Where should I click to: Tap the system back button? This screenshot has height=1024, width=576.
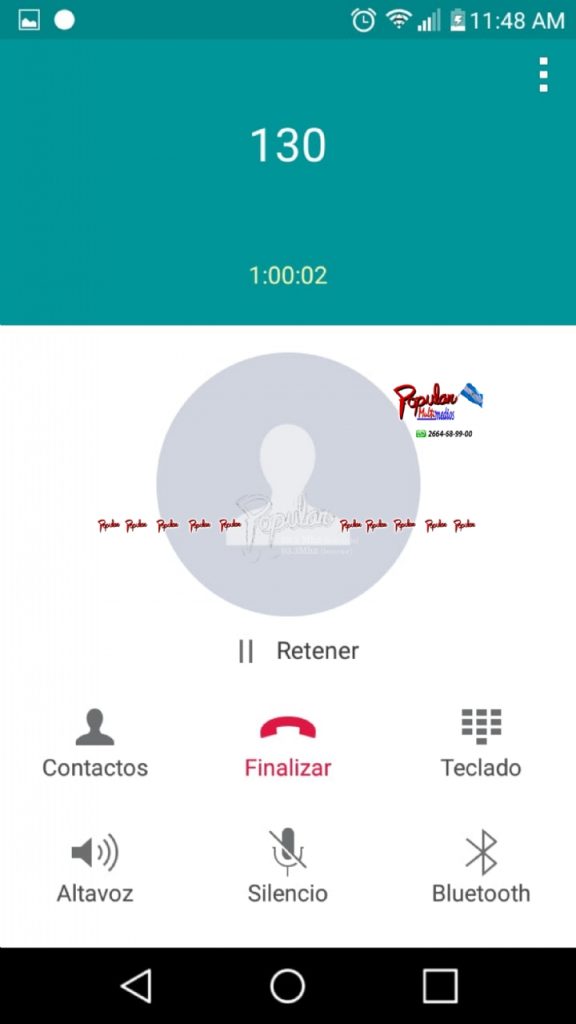tap(137, 985)
